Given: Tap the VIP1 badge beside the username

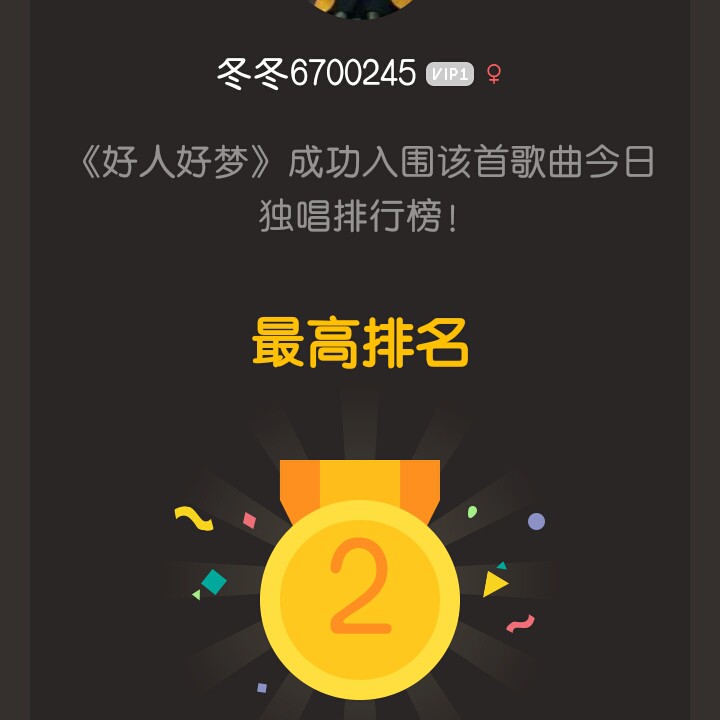Looking at the screenshot, I should [x=449, y=74].
